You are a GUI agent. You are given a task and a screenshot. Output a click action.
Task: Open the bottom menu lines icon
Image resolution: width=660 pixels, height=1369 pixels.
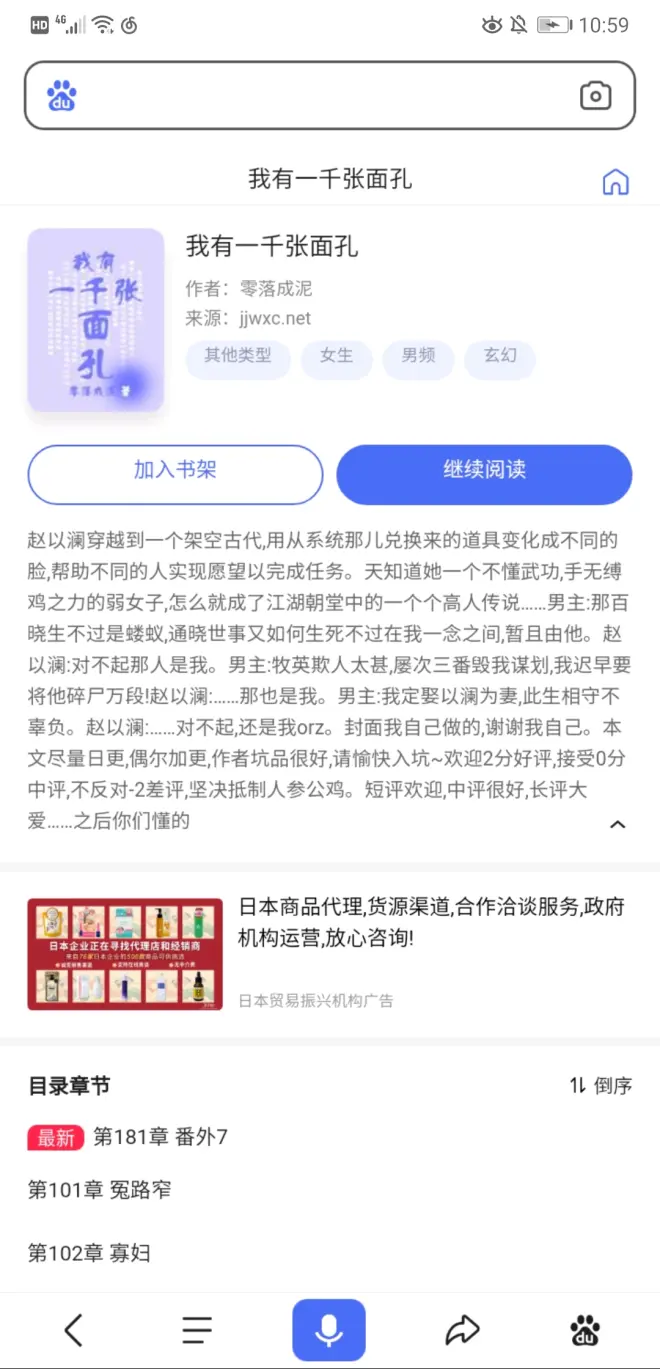coord(197,1330)
